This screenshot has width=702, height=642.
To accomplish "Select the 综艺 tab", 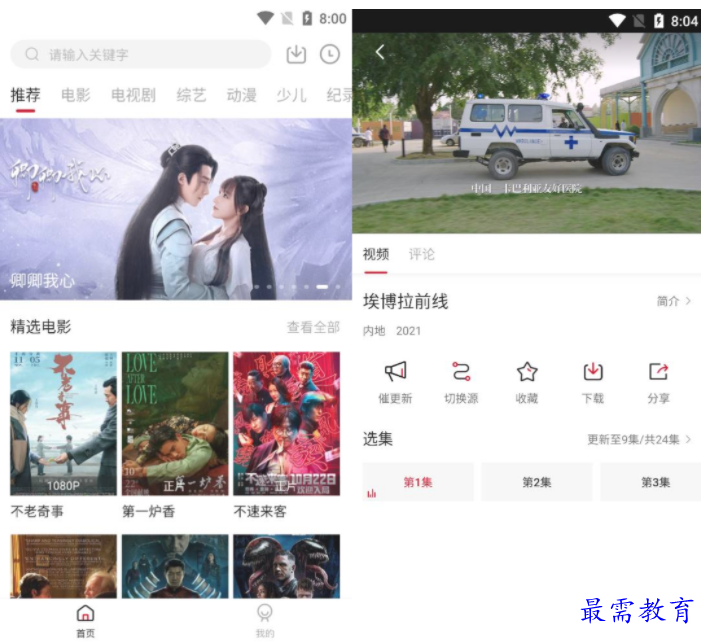I will point(191,95).
